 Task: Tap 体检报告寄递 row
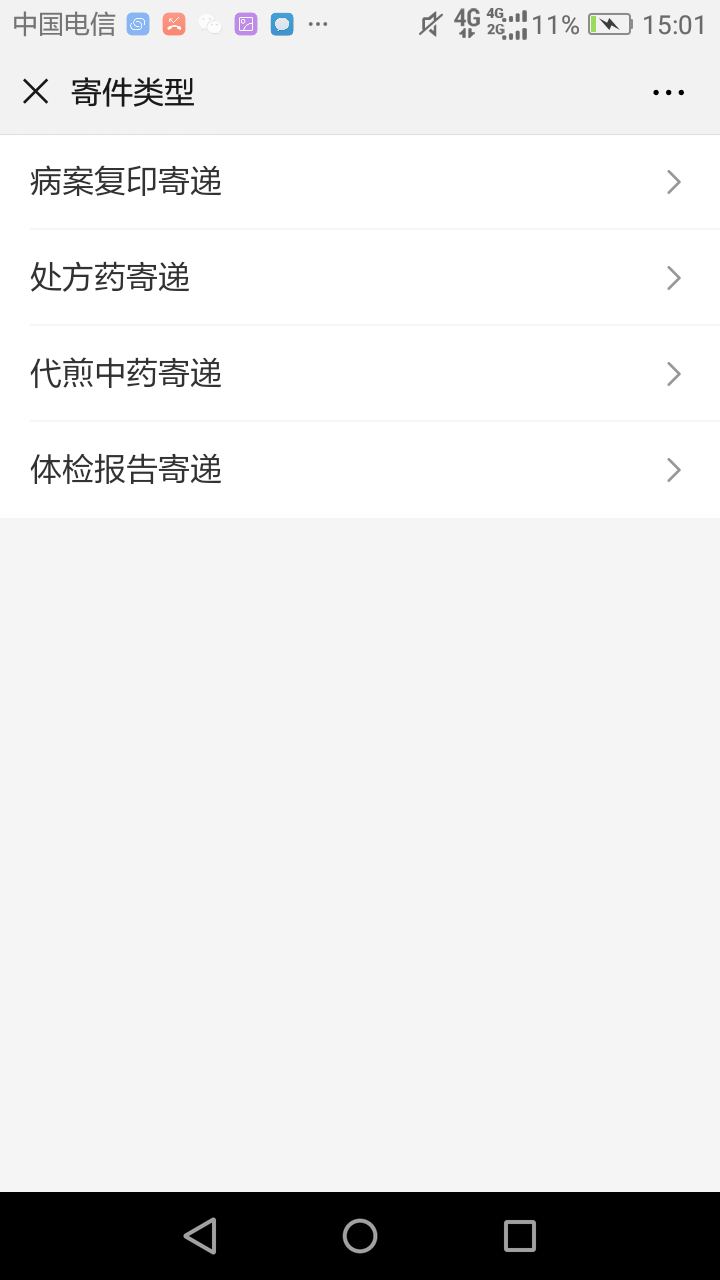360,470
